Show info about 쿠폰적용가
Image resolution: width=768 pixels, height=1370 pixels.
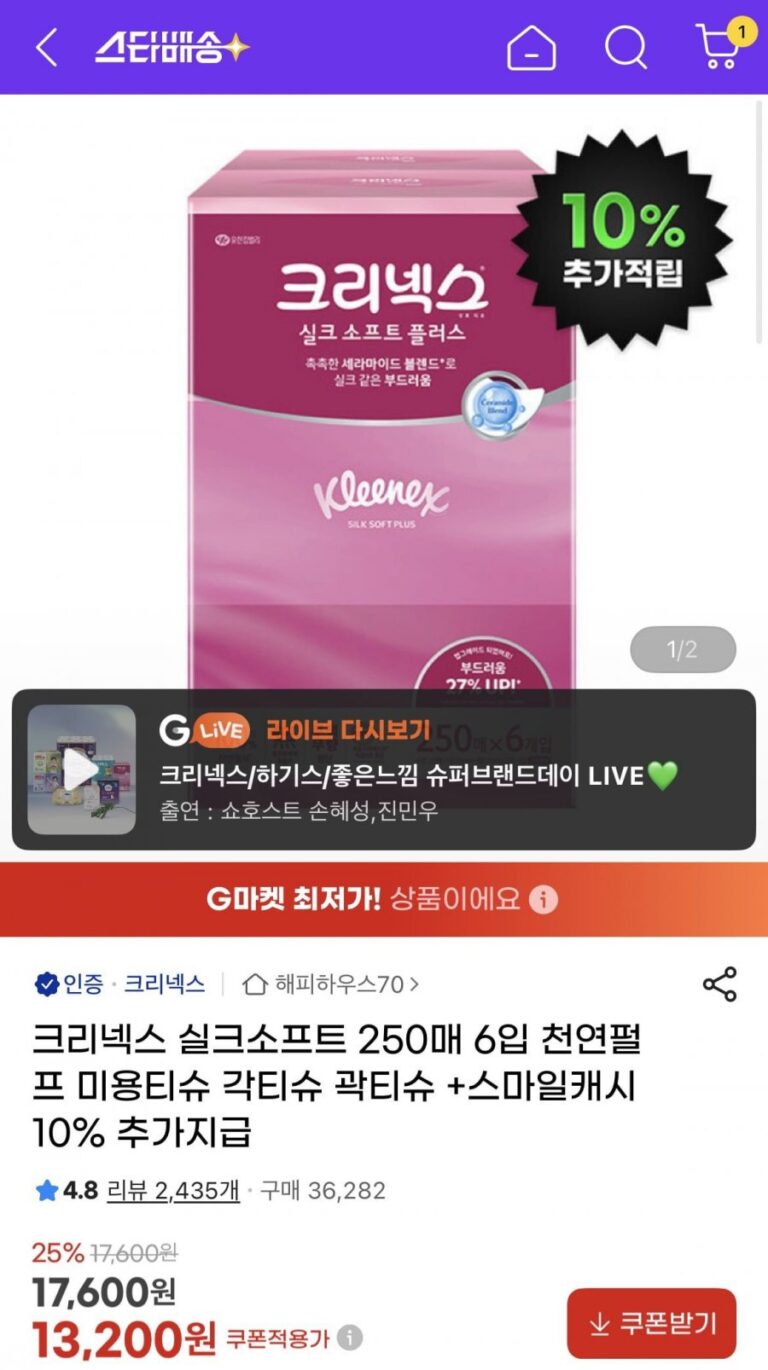349,1337
